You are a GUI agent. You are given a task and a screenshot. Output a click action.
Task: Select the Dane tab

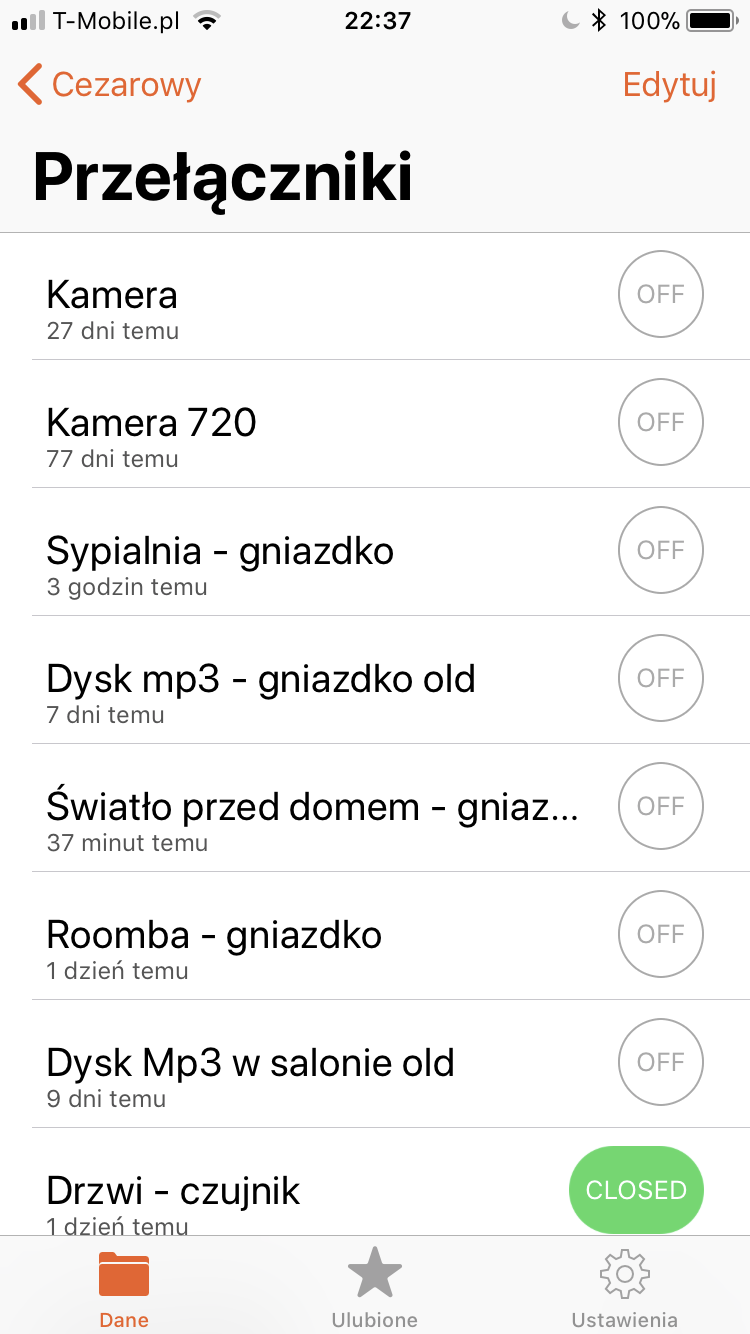point(124,1287)
